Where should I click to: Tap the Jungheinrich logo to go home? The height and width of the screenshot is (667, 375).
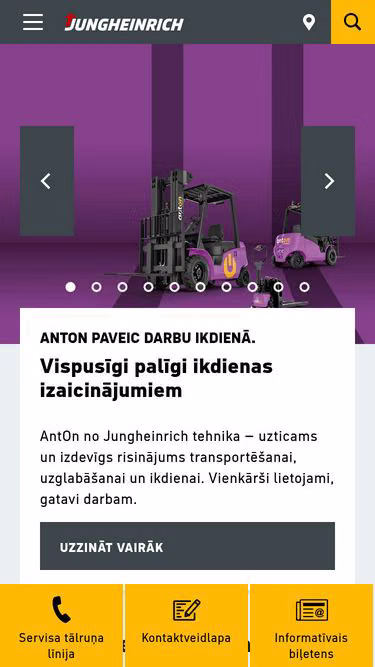pos(124,23)
